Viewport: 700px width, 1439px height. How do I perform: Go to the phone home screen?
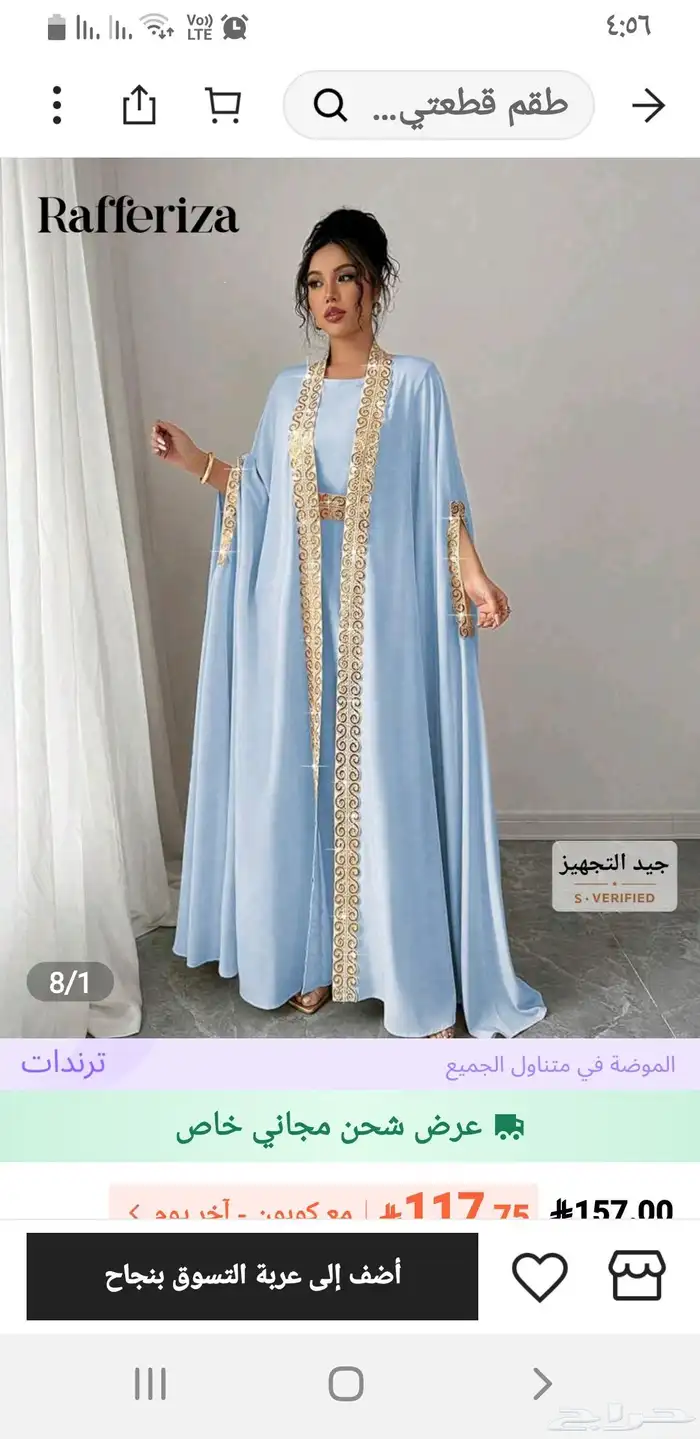pos(346,1384)
